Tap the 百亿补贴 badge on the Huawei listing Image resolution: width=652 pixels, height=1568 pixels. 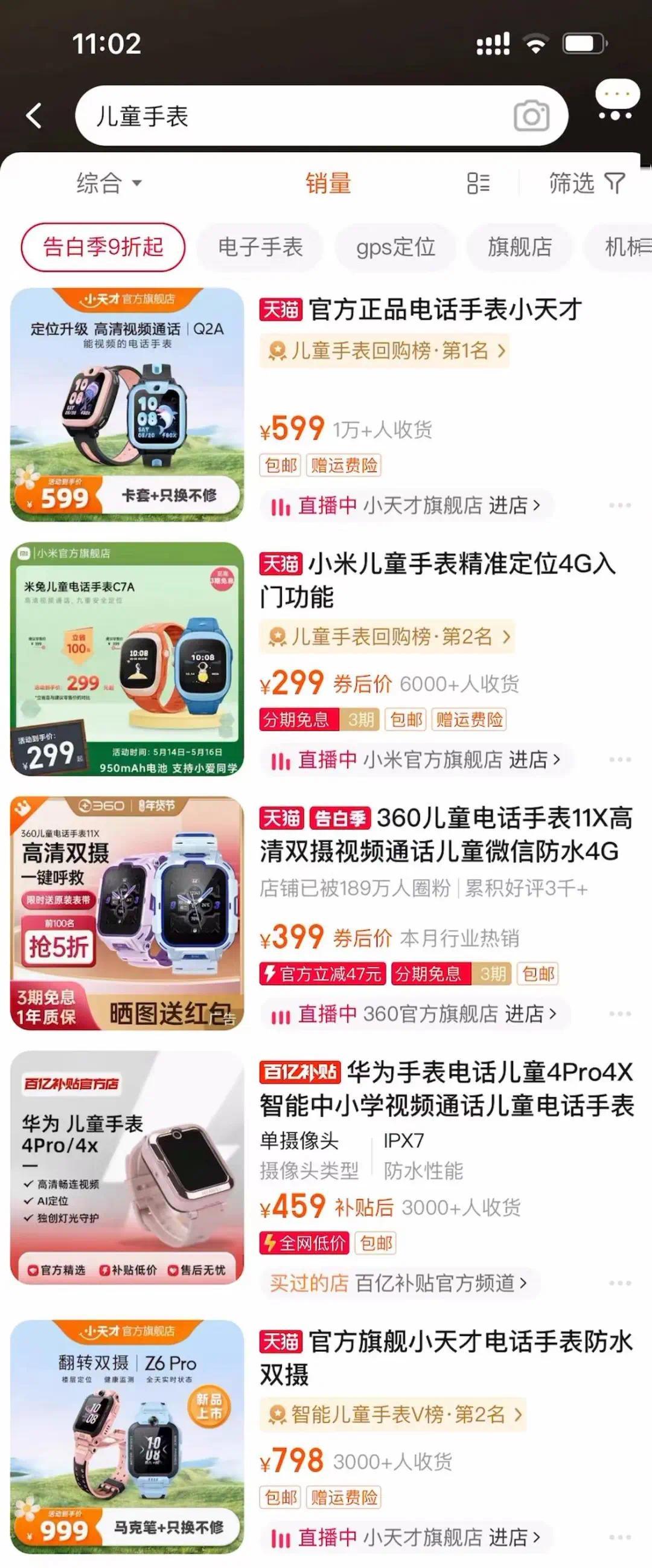coord(302,1069)
